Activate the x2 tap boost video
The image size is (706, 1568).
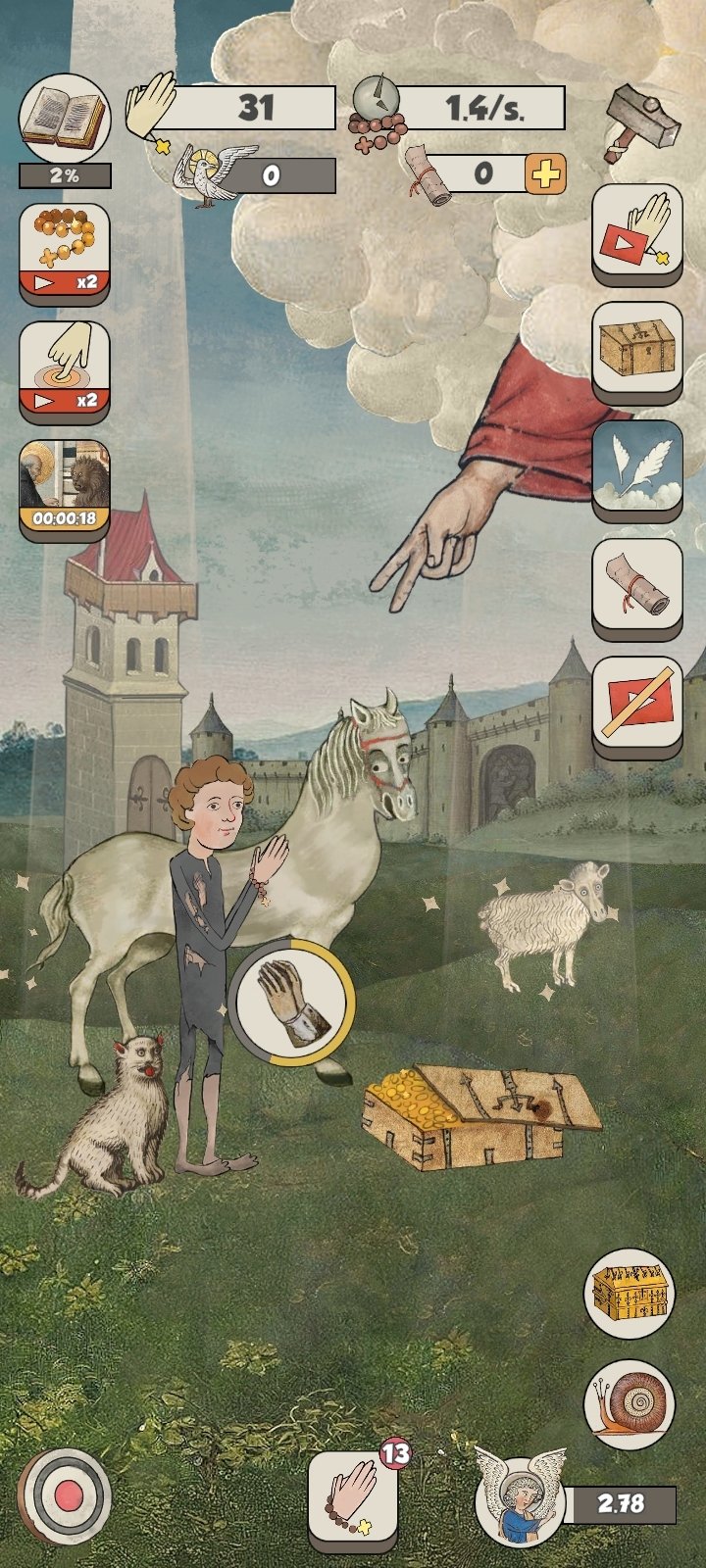(65, 368)
